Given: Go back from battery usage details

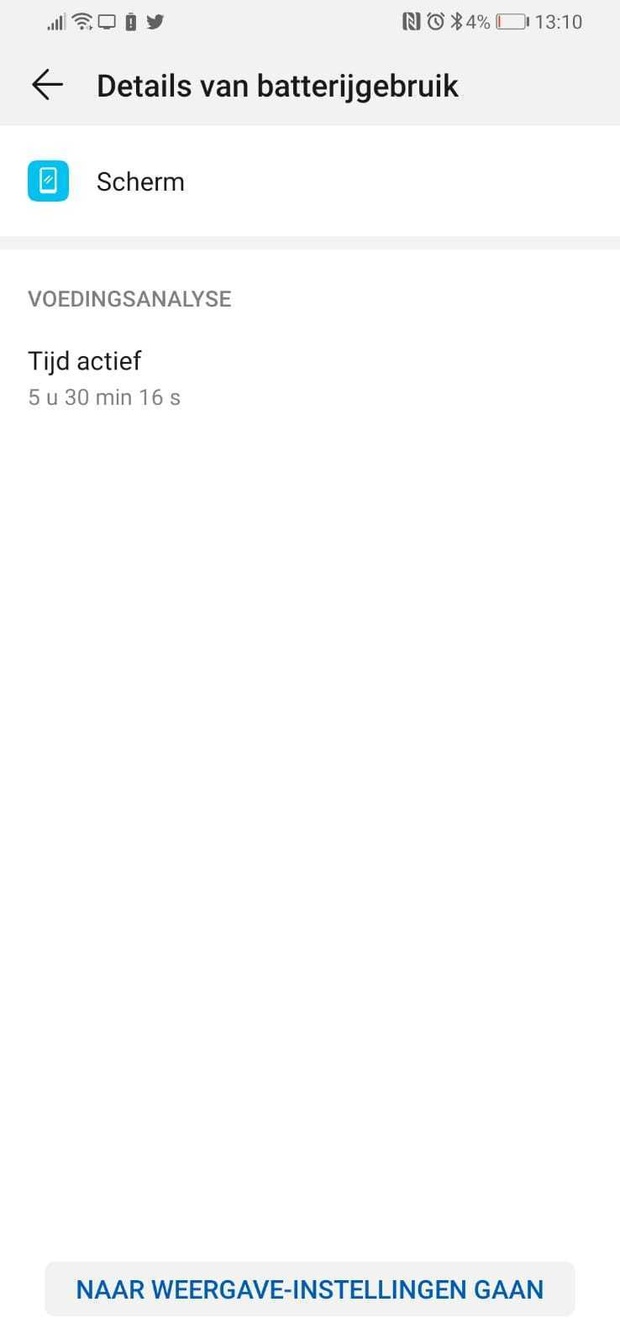Looking at the screenshot, I should tap(47, 86).
